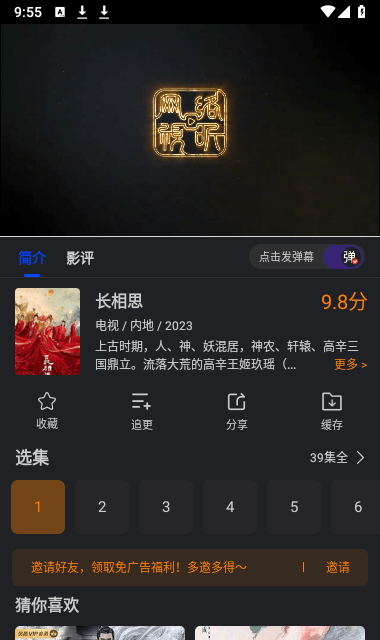Image resolution: width=380 pixels, height=640 pixels.
Task: Follow series updates with 追更
Action: coord(142,411)
